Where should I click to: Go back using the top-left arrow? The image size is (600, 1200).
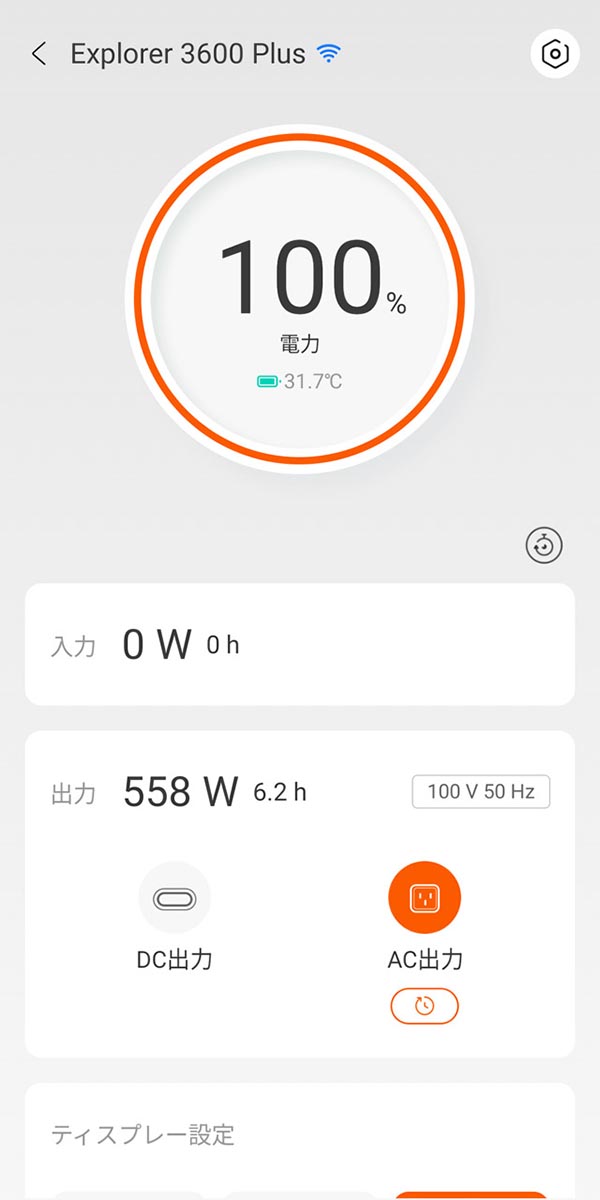[39, 54]
